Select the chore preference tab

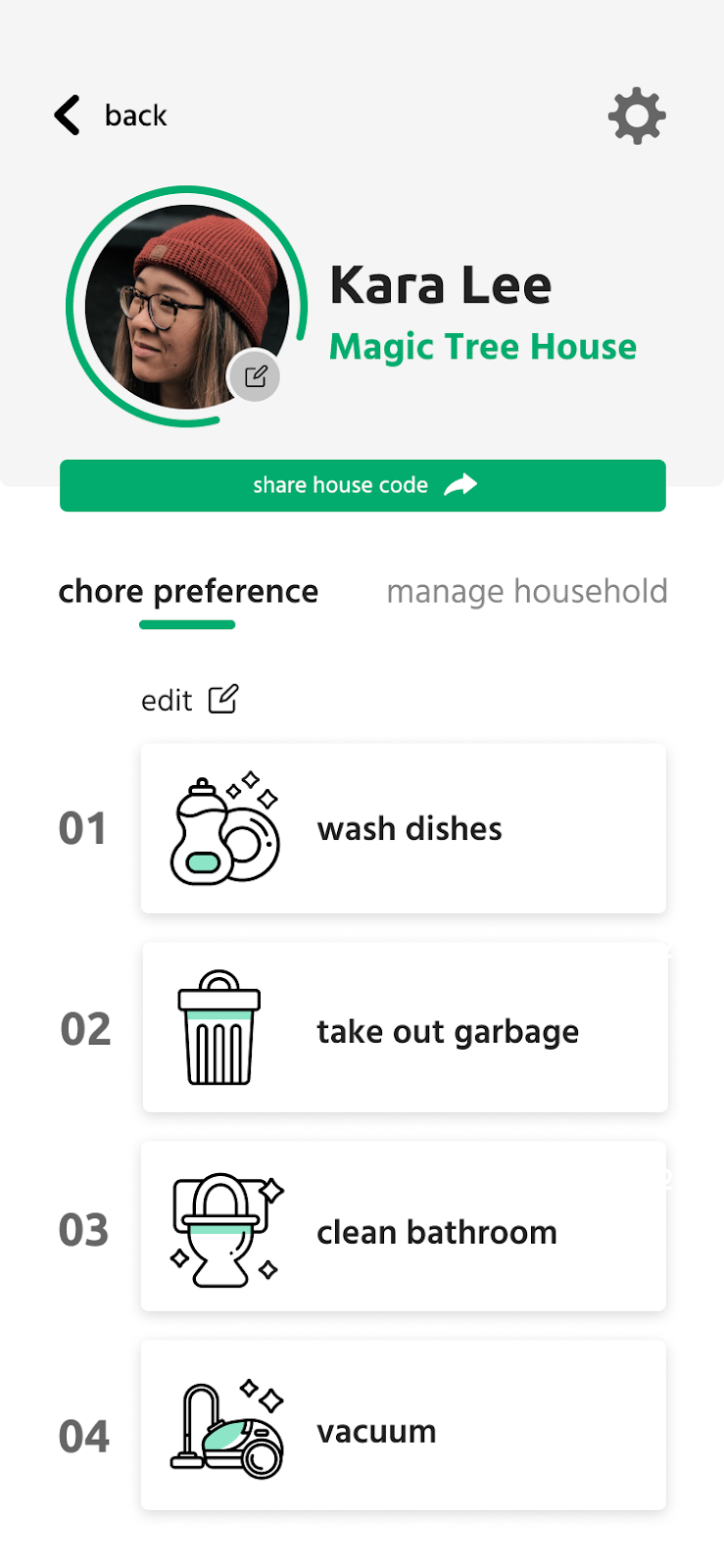pyautogui.click(x=188, y=592)
